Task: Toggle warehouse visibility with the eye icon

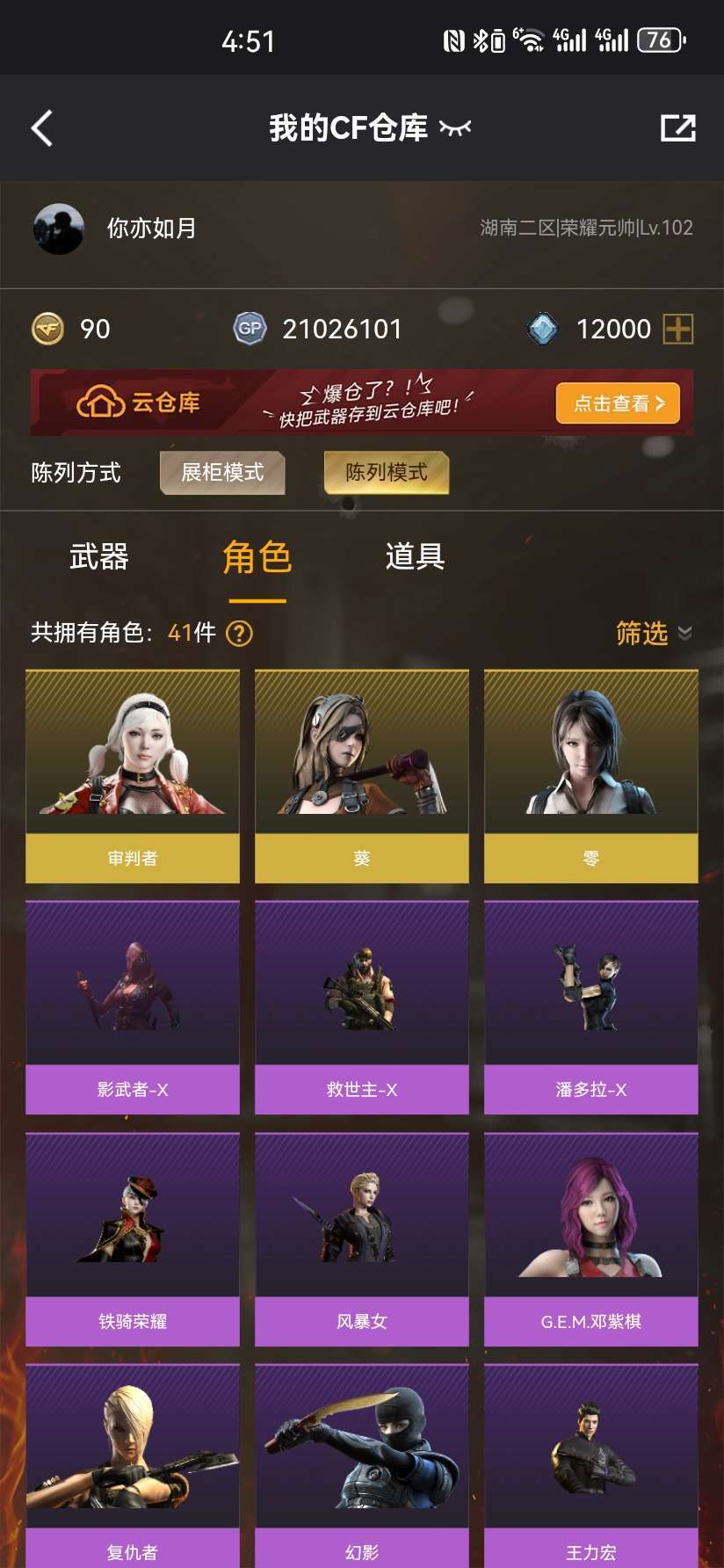Action: pyautogui.click(x=455, y=128)
